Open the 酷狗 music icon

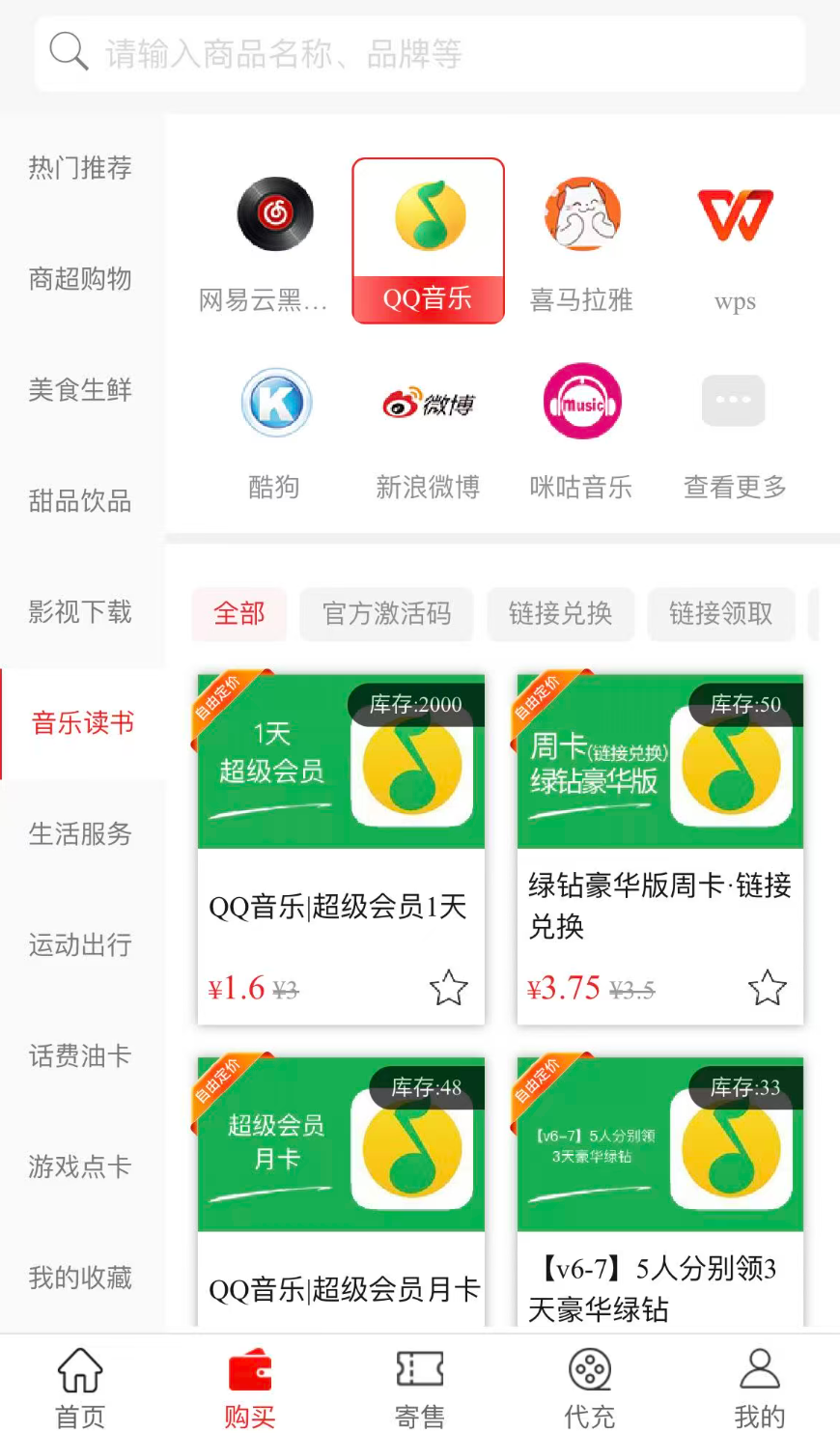coord(275,402)
